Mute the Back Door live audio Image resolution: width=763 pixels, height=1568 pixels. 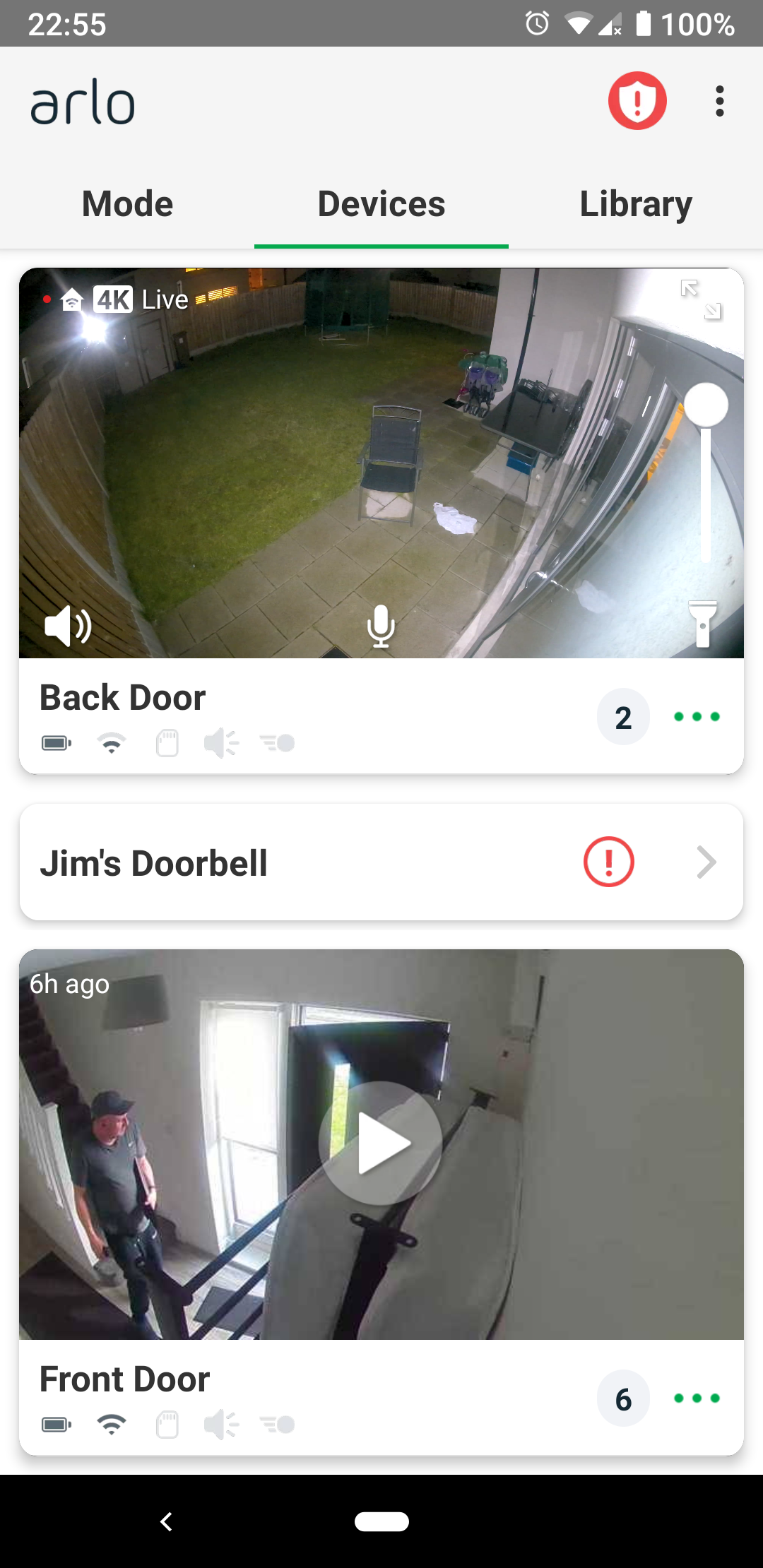[x=68, y=626]
